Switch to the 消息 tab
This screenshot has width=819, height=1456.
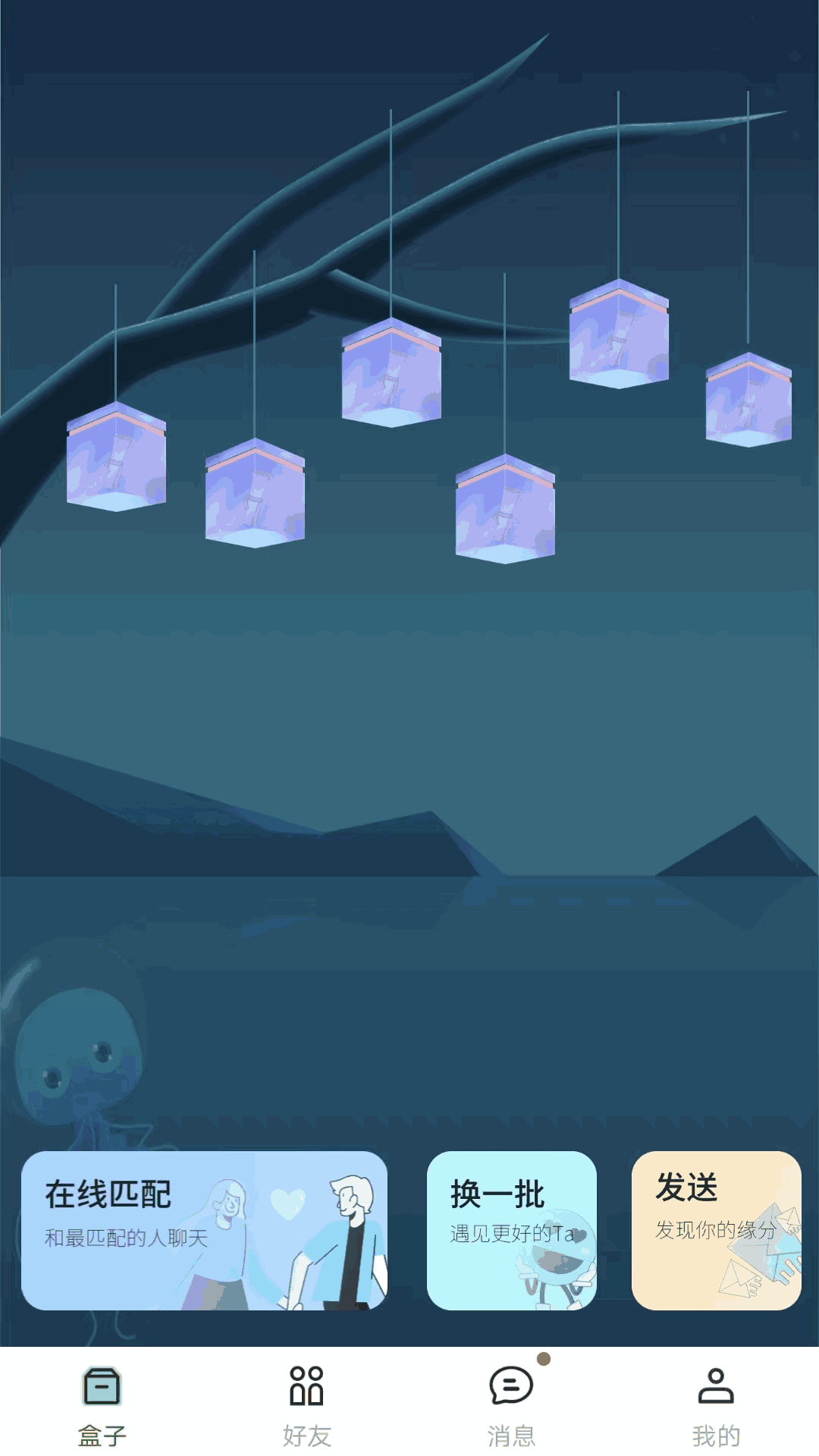click(x=511, y=1403)
